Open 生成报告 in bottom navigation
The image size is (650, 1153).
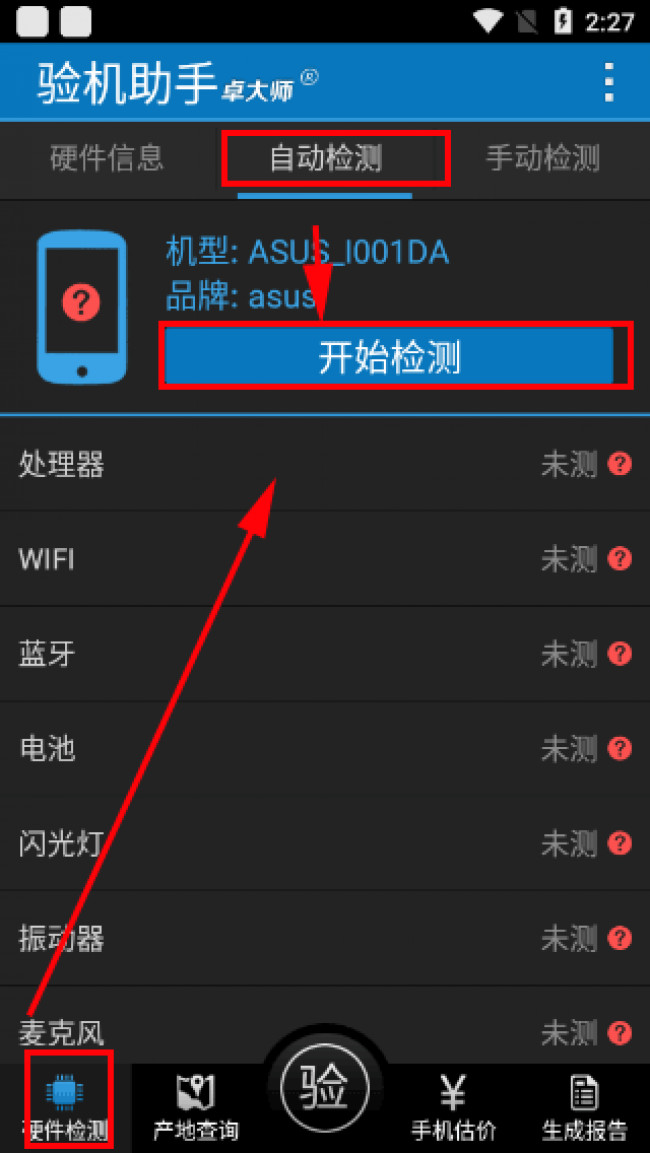click(x=584, y=1106)
